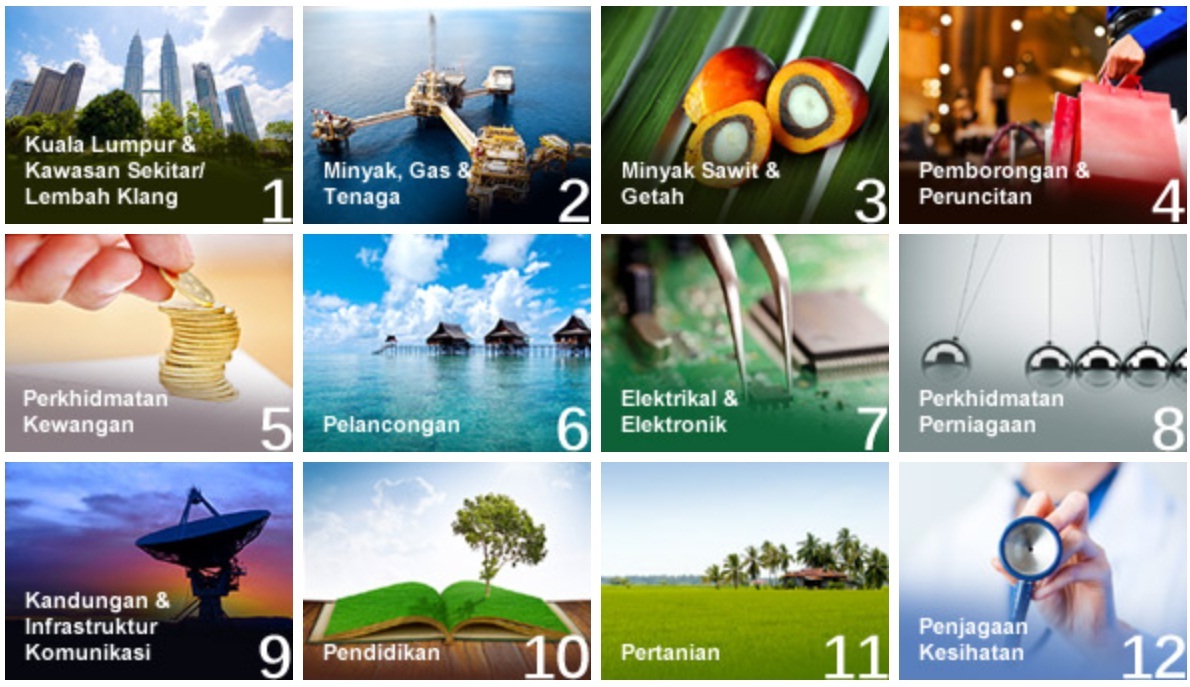Tap Kandungan & Infrastruktur Komunikasi tile

[148, 571]
